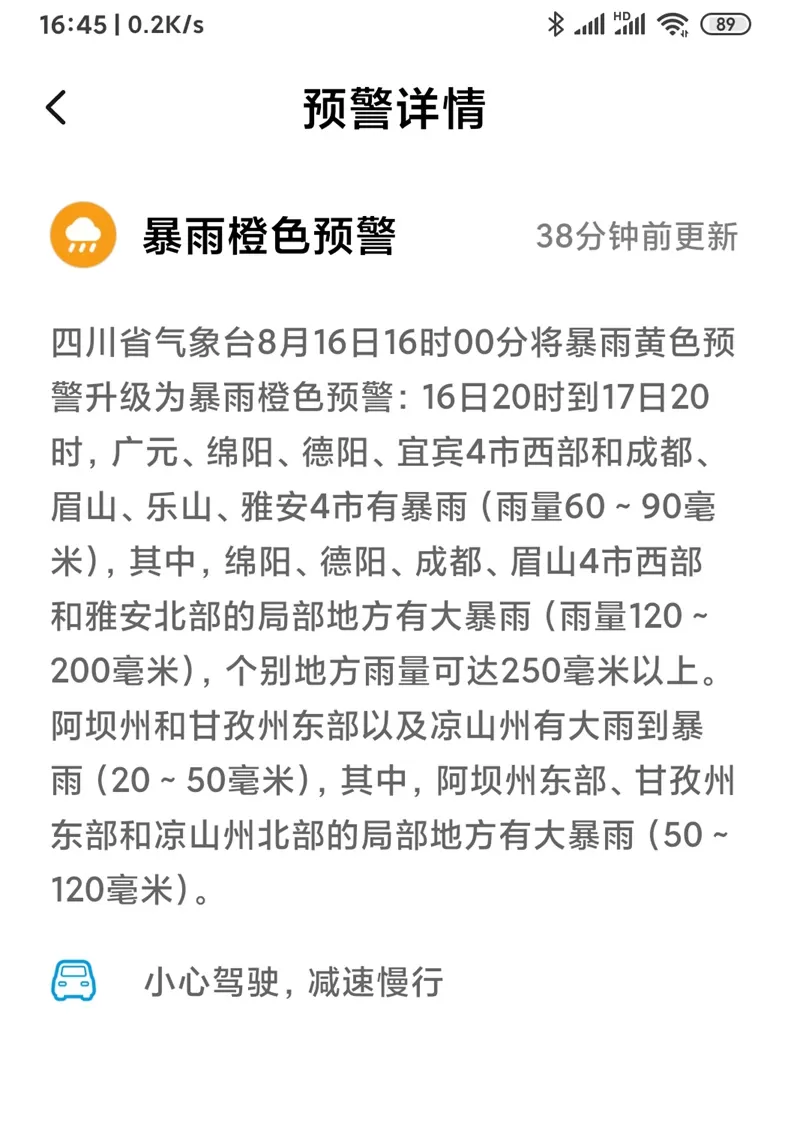Select the rainfall figure 250毫米 in the text
The width and height of the screenshot is (800, 1140).
pyautogui.click(x=569, y=665)
